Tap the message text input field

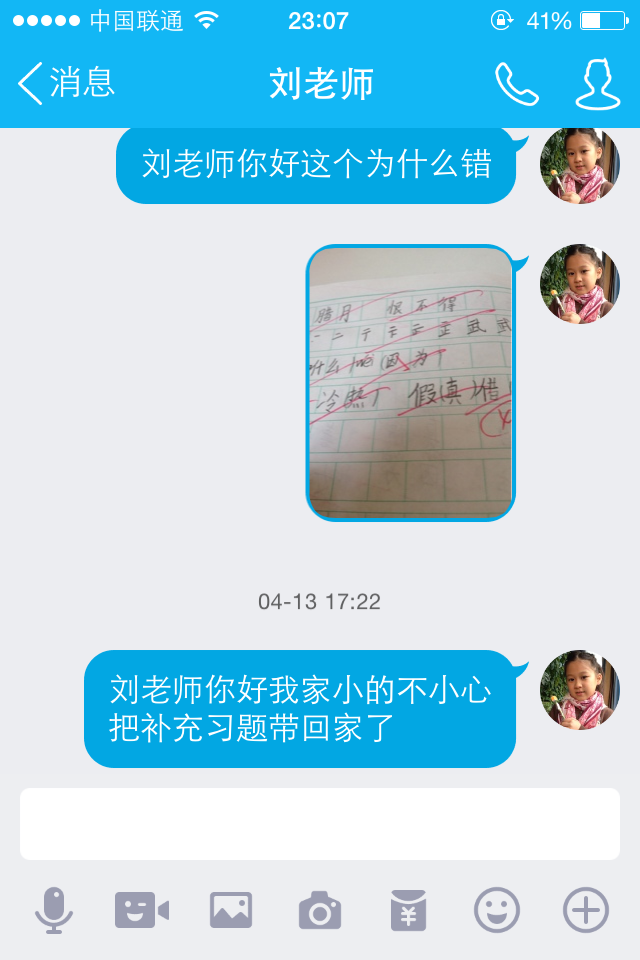320,823
